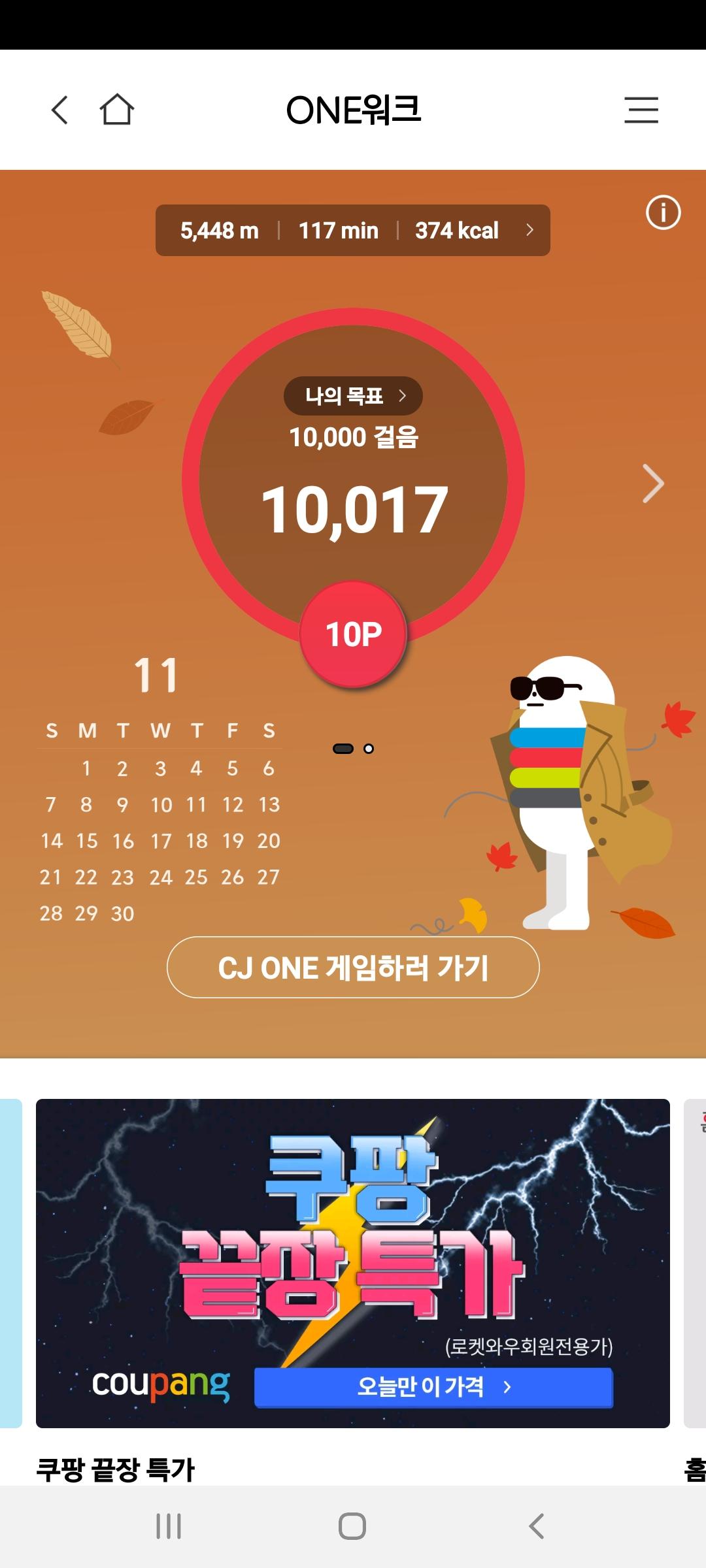
Task: Tap 오늘만 이 가격 button
Action: pos(433,1386)
